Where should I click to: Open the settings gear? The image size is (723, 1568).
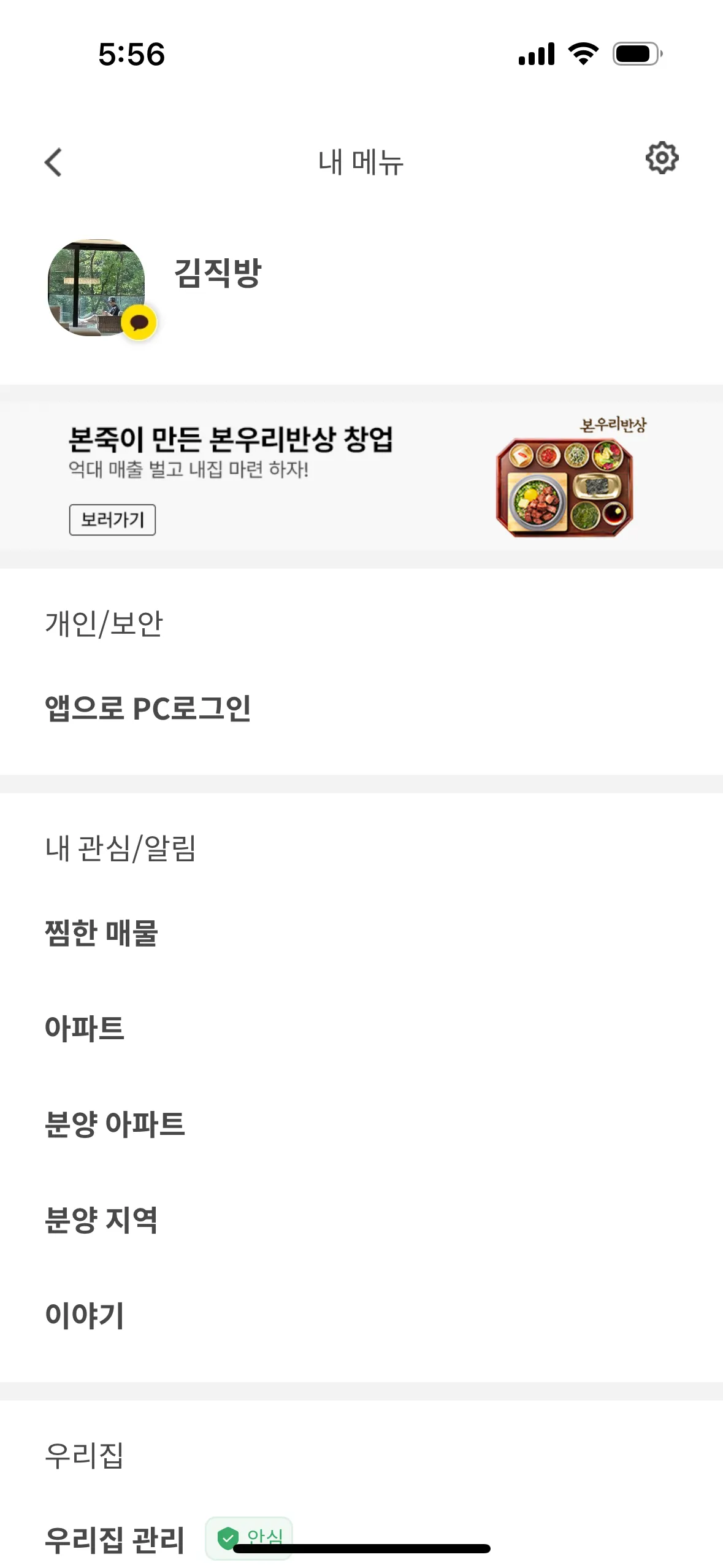point(662,158)
